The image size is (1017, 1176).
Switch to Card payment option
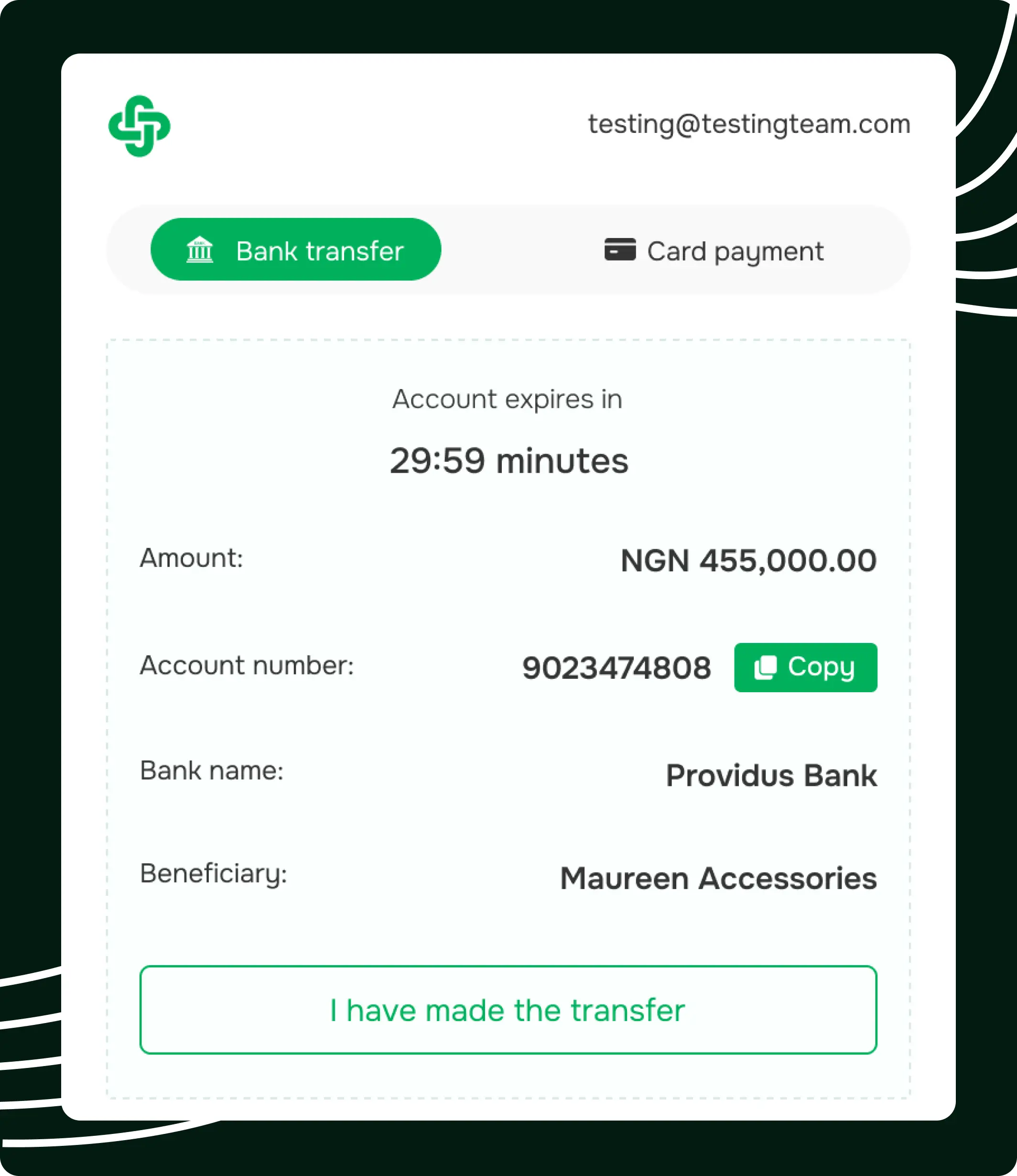click(714, 251)
